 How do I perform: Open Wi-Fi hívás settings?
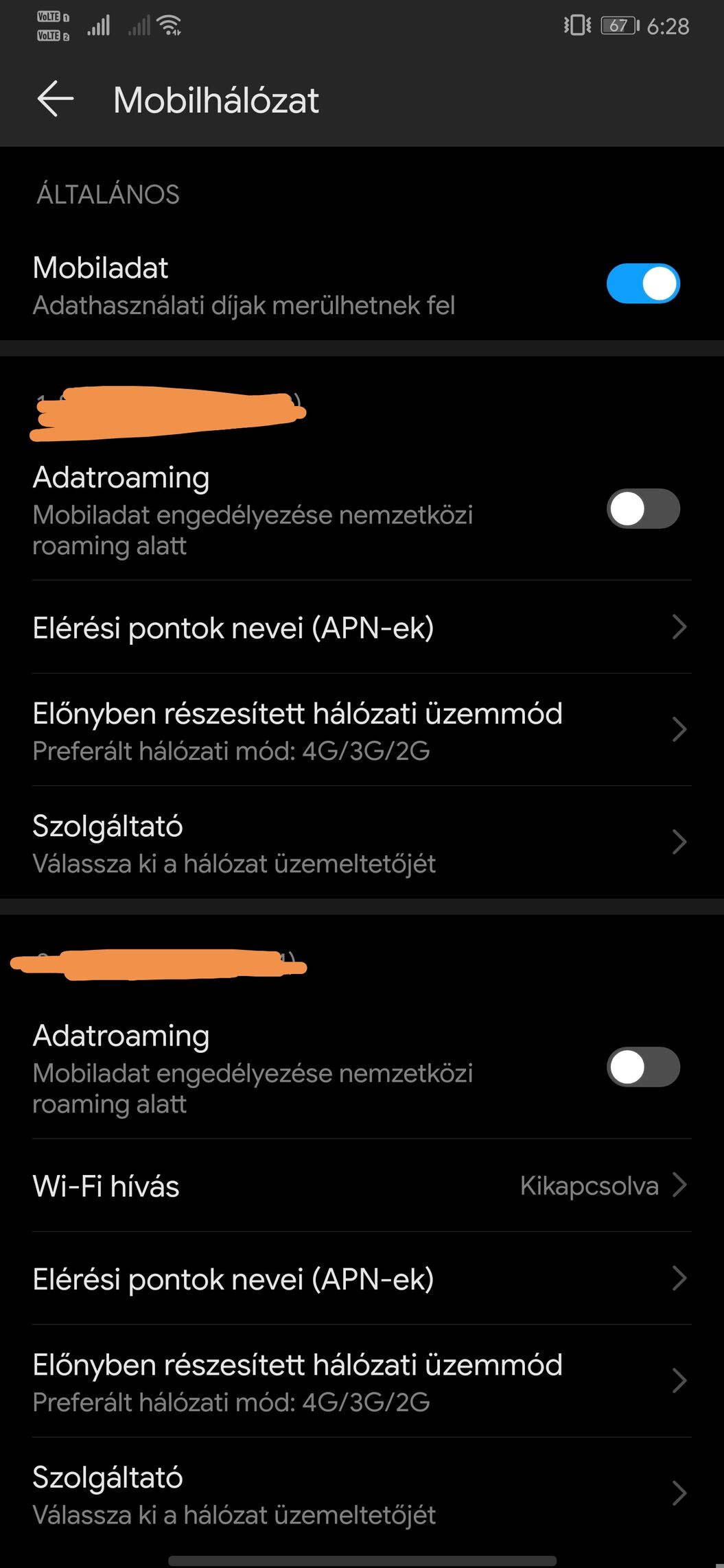(x=362, y=1186)
